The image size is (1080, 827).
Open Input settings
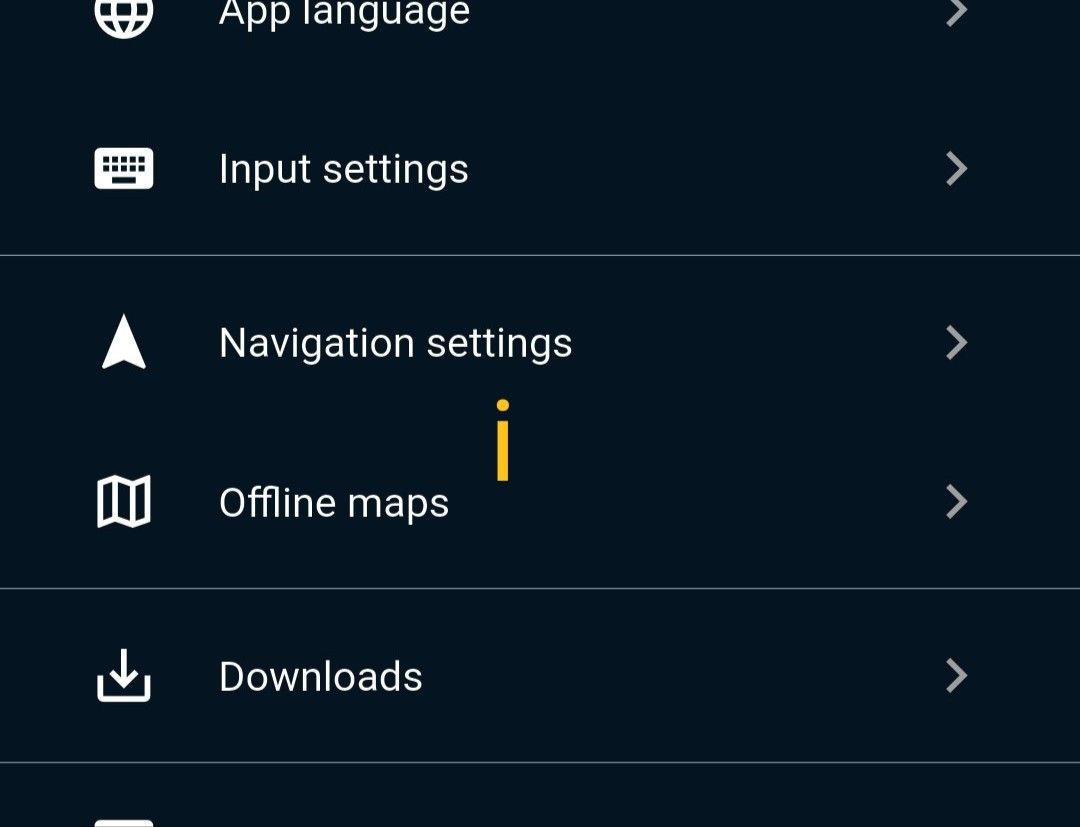click(x=344, y=169)
